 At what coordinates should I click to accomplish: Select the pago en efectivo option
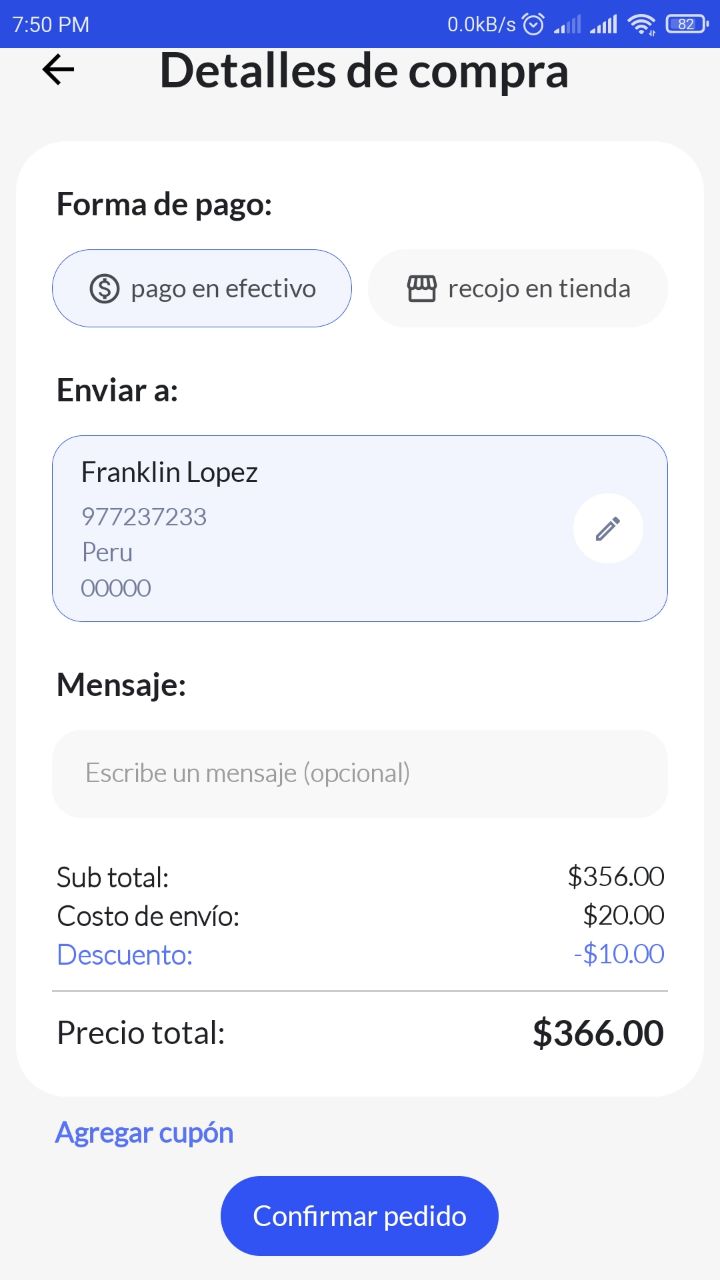click(202, 288)
